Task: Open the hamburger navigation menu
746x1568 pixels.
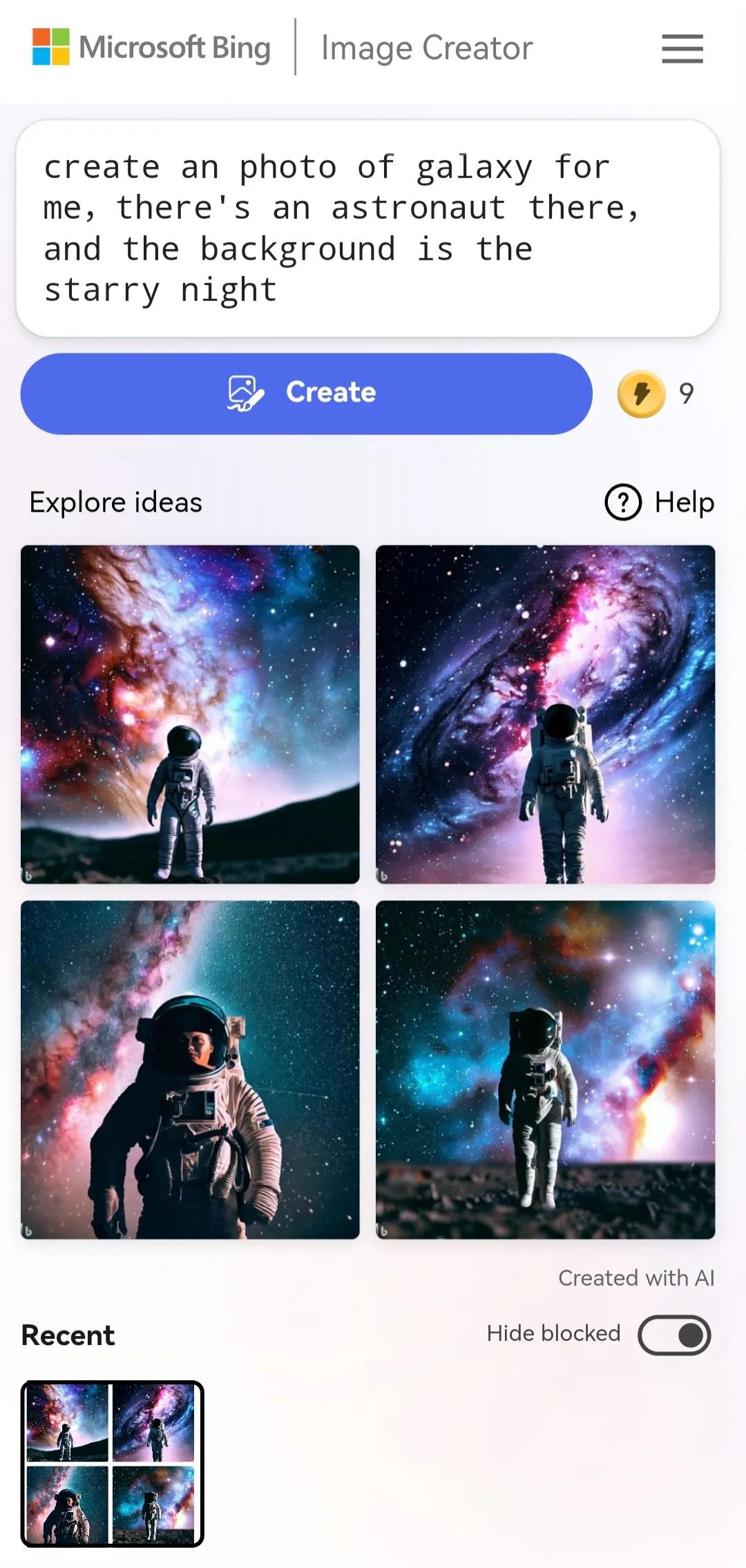Action: coord(682,50)
